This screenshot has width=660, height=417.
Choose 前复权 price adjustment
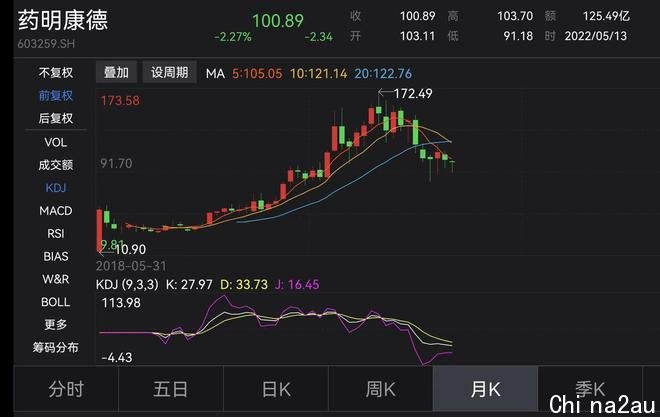[x=56, y=96]
